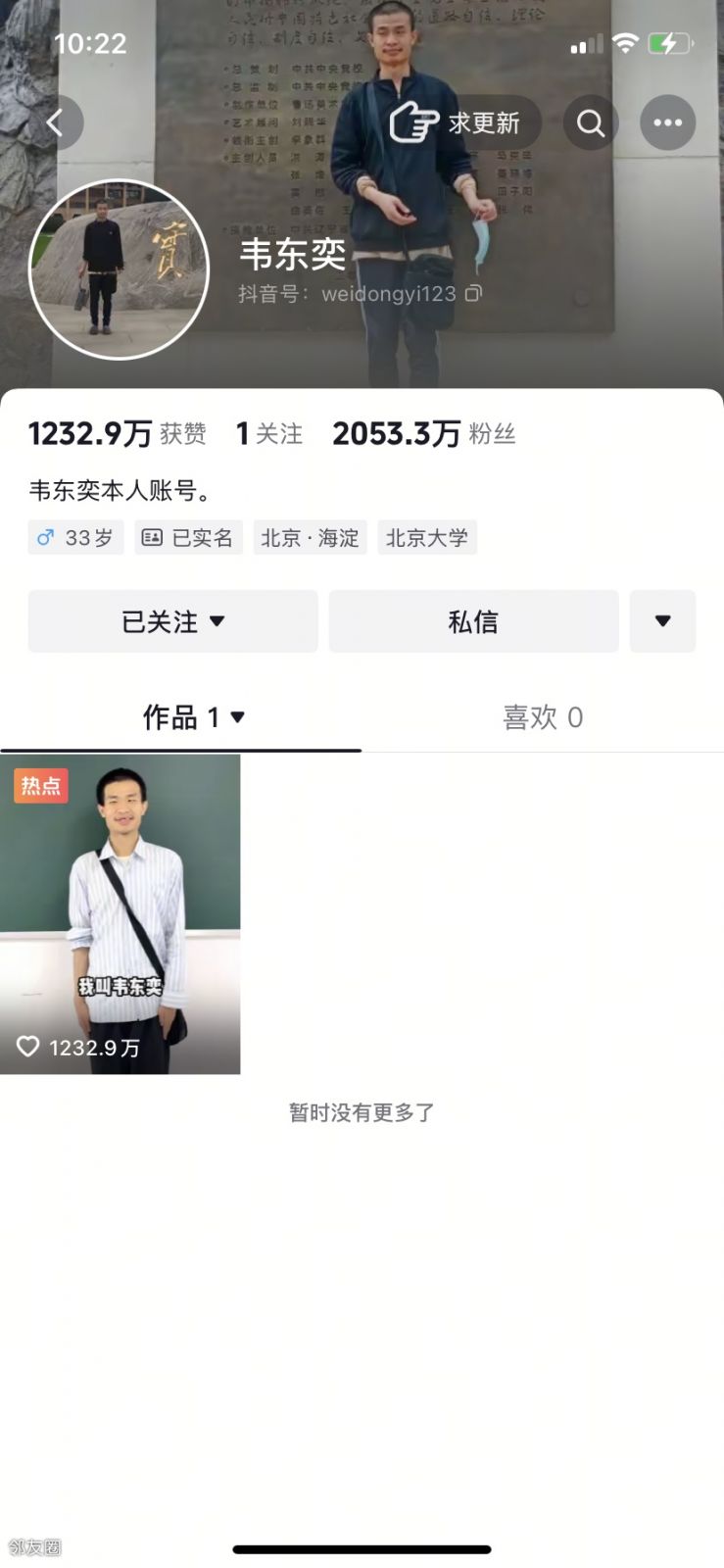Tap the 北京·海淀 location tag
724x1568 pixels.
click(310, 537)
